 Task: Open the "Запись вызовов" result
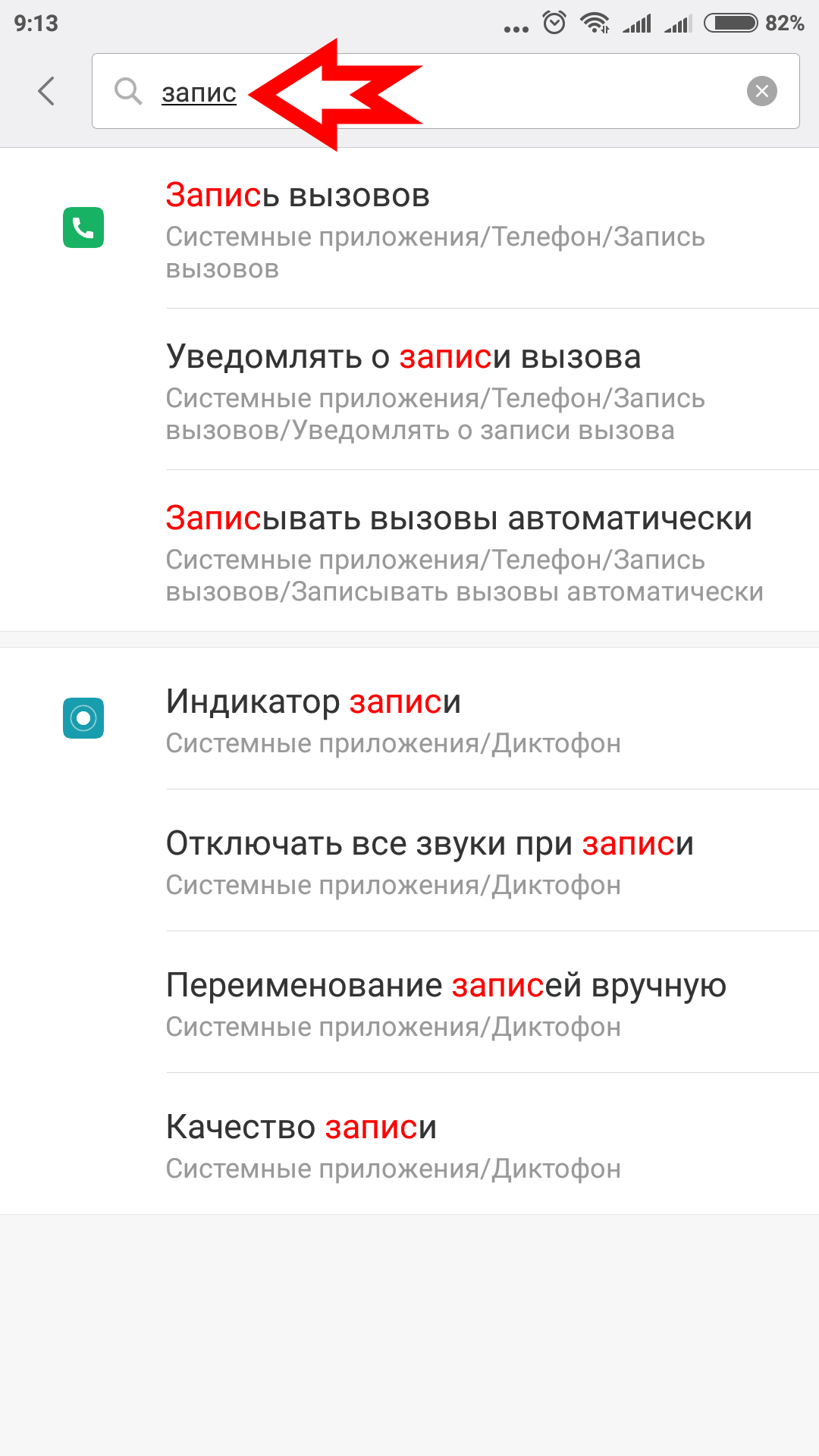pyautogui.click(x=435, y=229)
